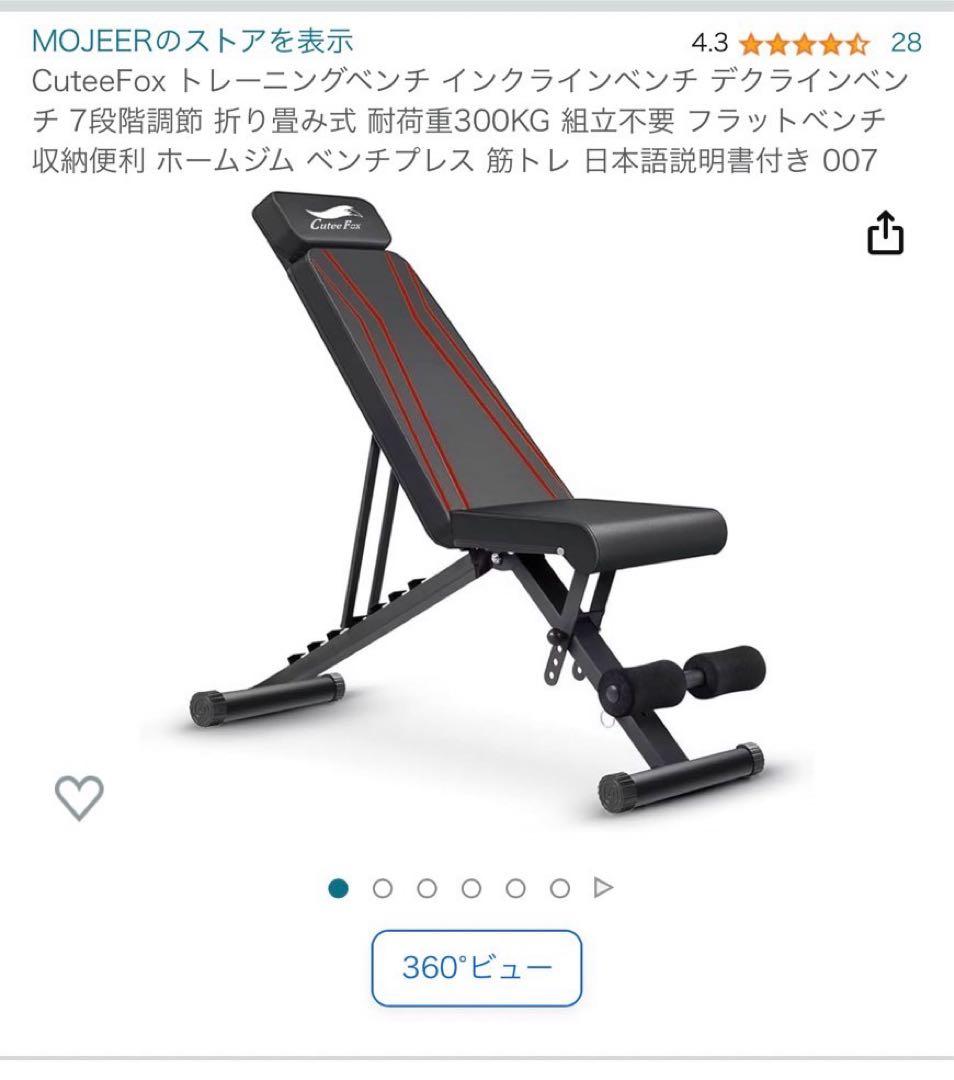
Task: Select the last carousel dot
Action: tap(557, 886)
